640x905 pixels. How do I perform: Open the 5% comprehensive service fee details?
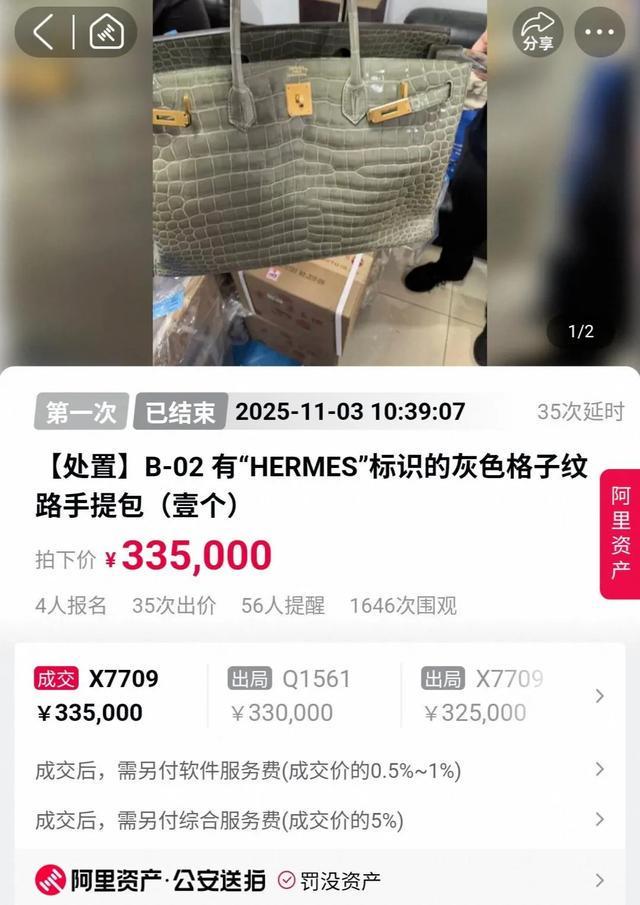click(599, 820)
